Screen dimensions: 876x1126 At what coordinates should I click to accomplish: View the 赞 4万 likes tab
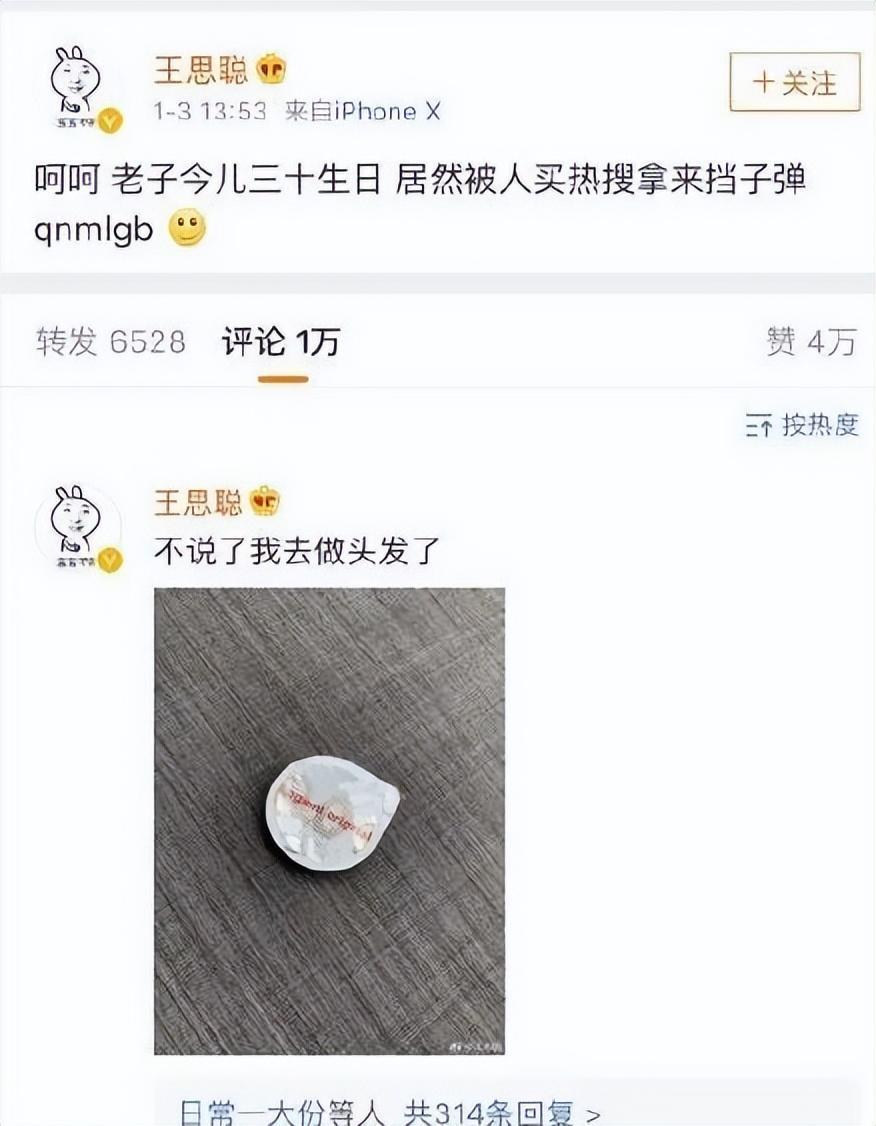(811, 343)
